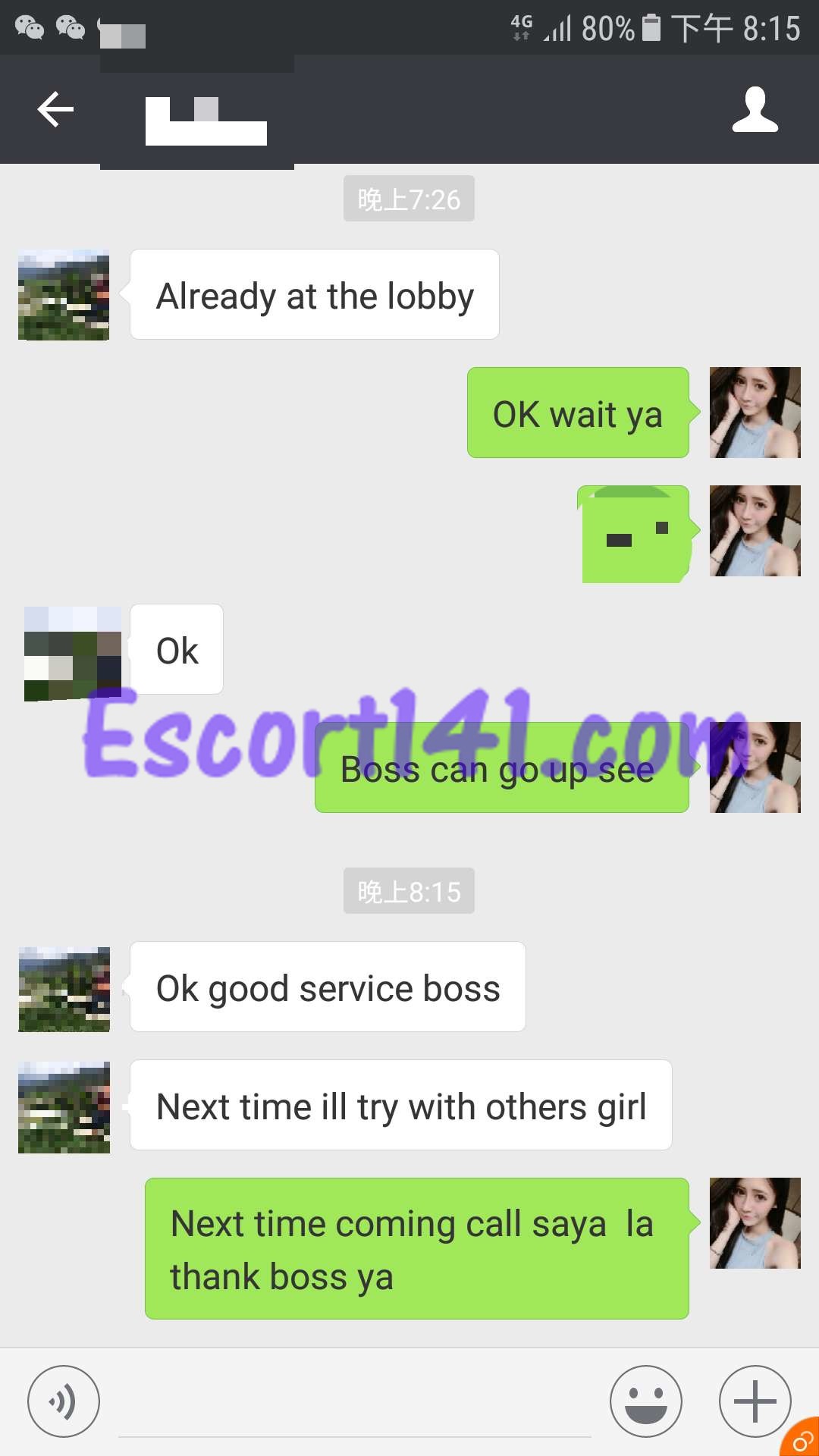Switch to voice message input
819x1456 pixels.
(63, 1401)
